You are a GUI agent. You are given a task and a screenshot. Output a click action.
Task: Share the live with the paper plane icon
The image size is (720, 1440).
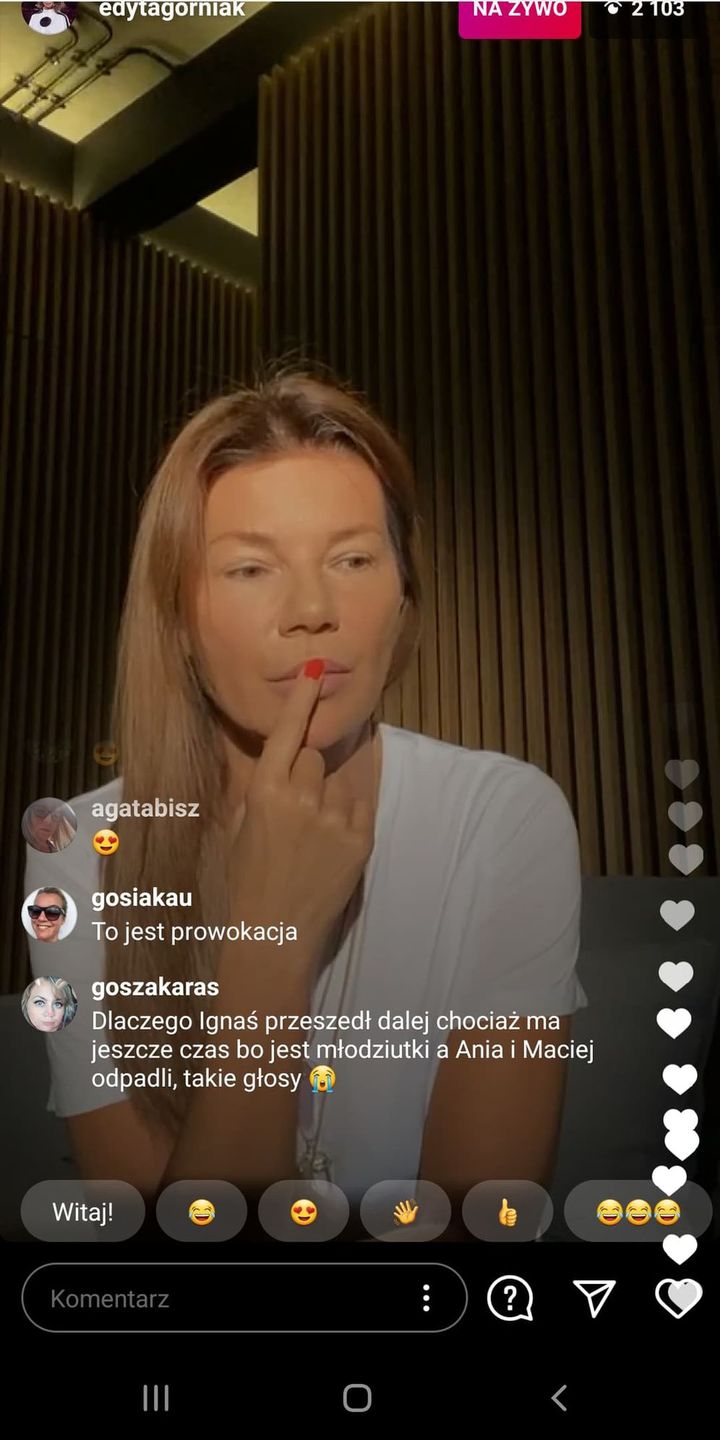click(x=594, y=1298)
